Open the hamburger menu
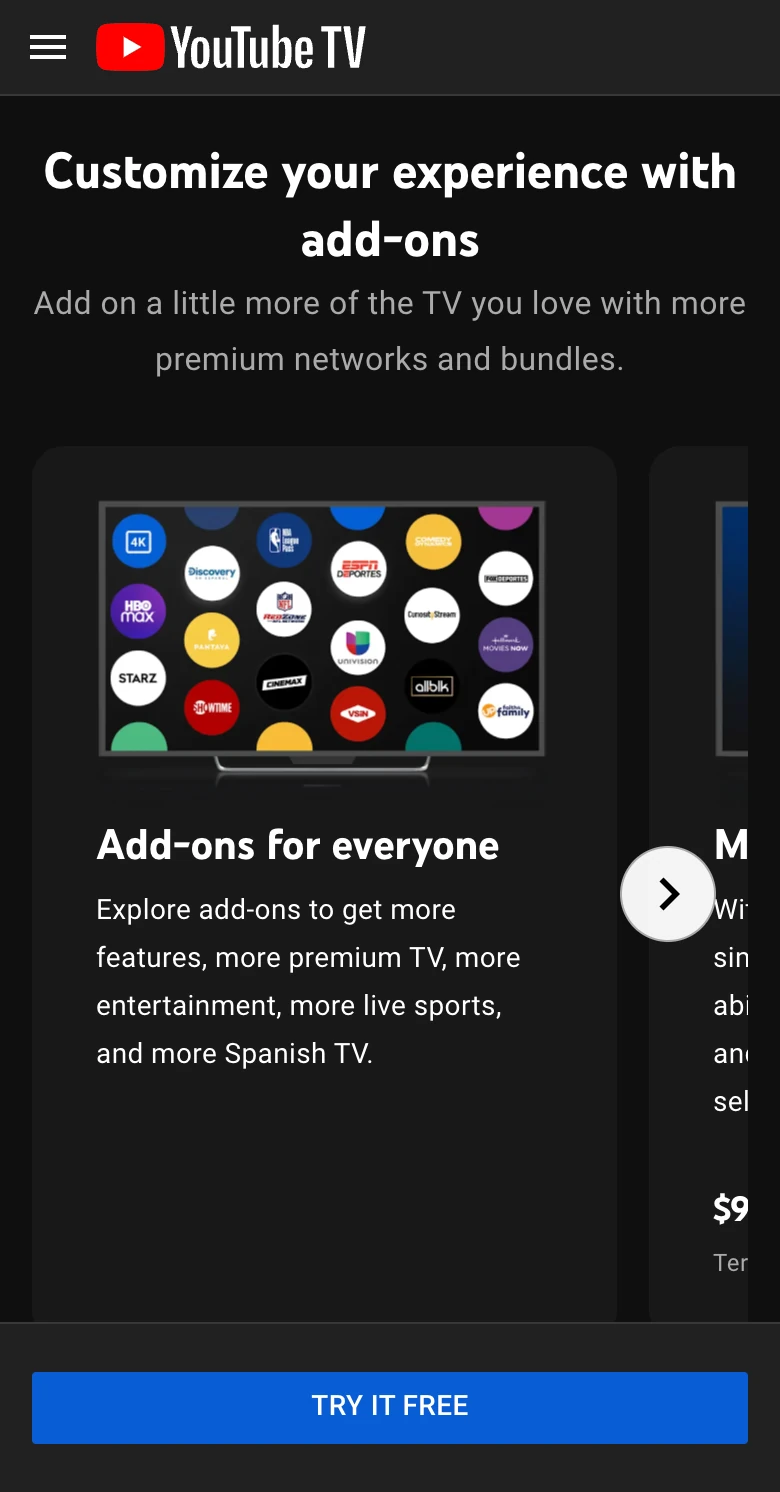The width and height of the screenshot is (780, 1492). [x=48, y=47]
